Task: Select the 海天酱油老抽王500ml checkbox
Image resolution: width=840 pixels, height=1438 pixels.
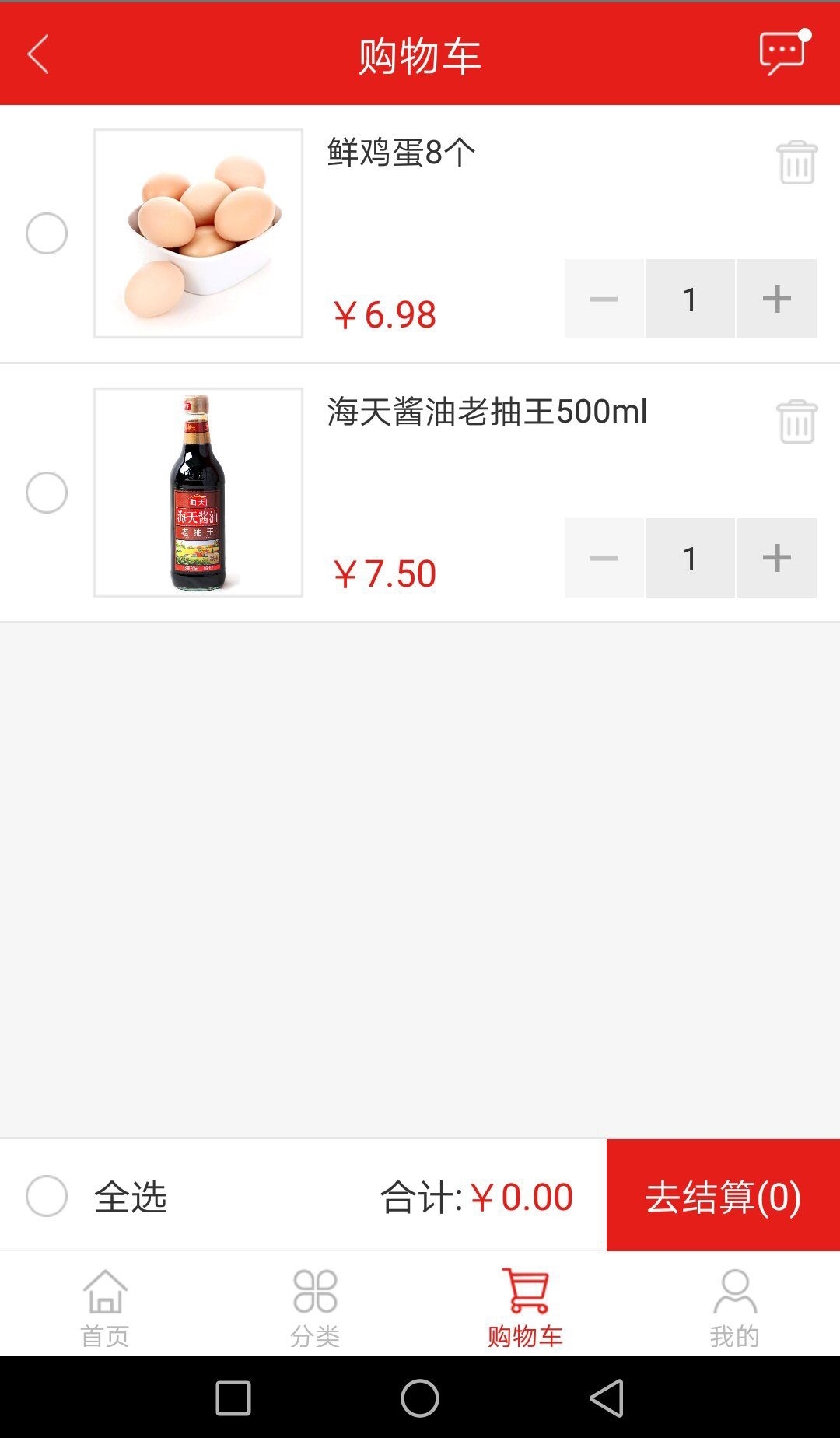Action: 47,493
